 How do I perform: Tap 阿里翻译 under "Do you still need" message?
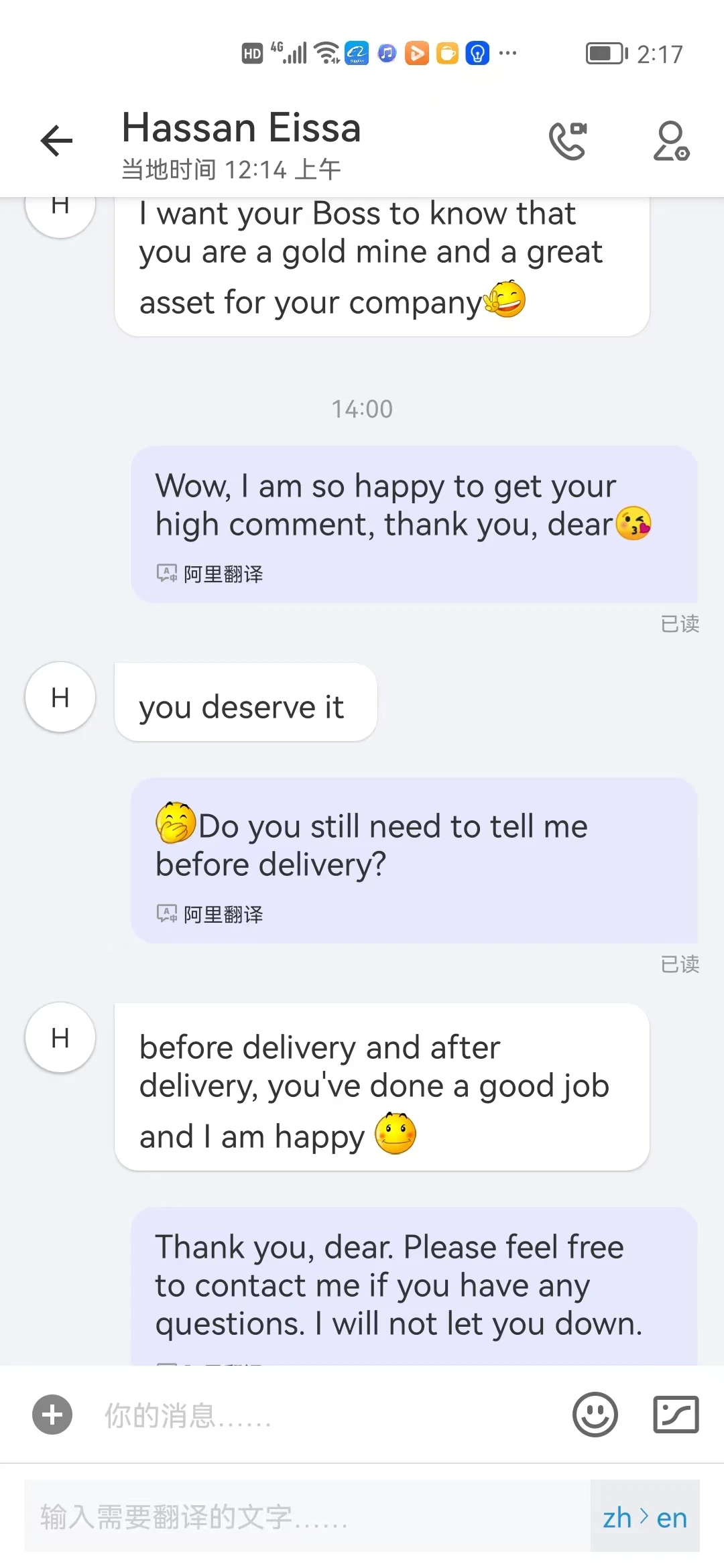point(210,914)
